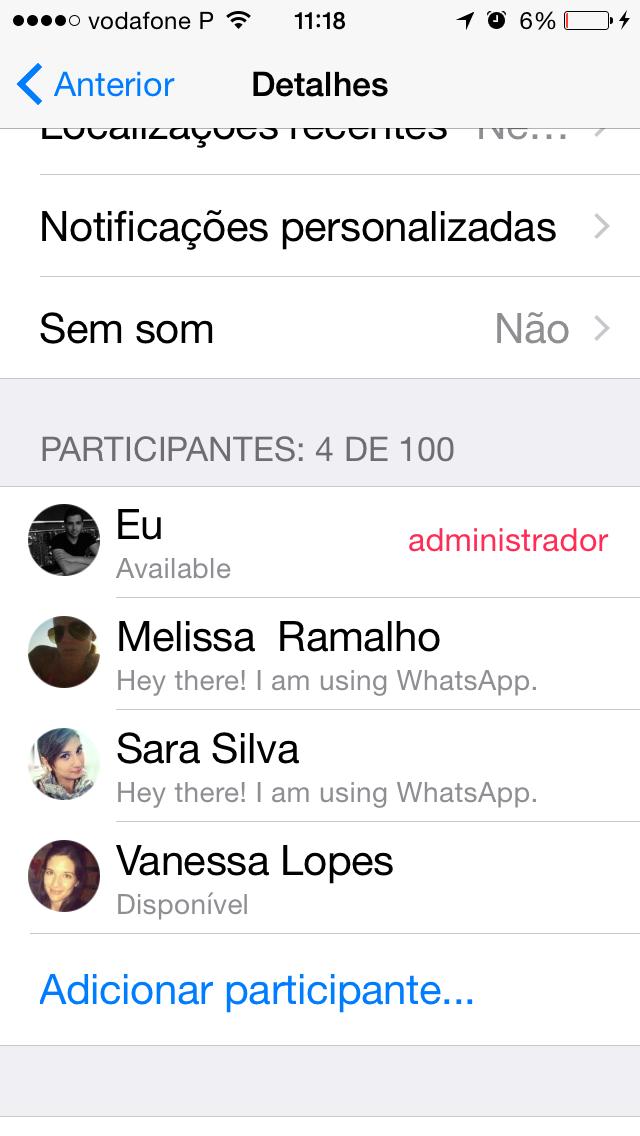The height and width of the screenshot is (1136, 640).
Task: Open Notificações personalizadas settings
Action: point(320,227)
